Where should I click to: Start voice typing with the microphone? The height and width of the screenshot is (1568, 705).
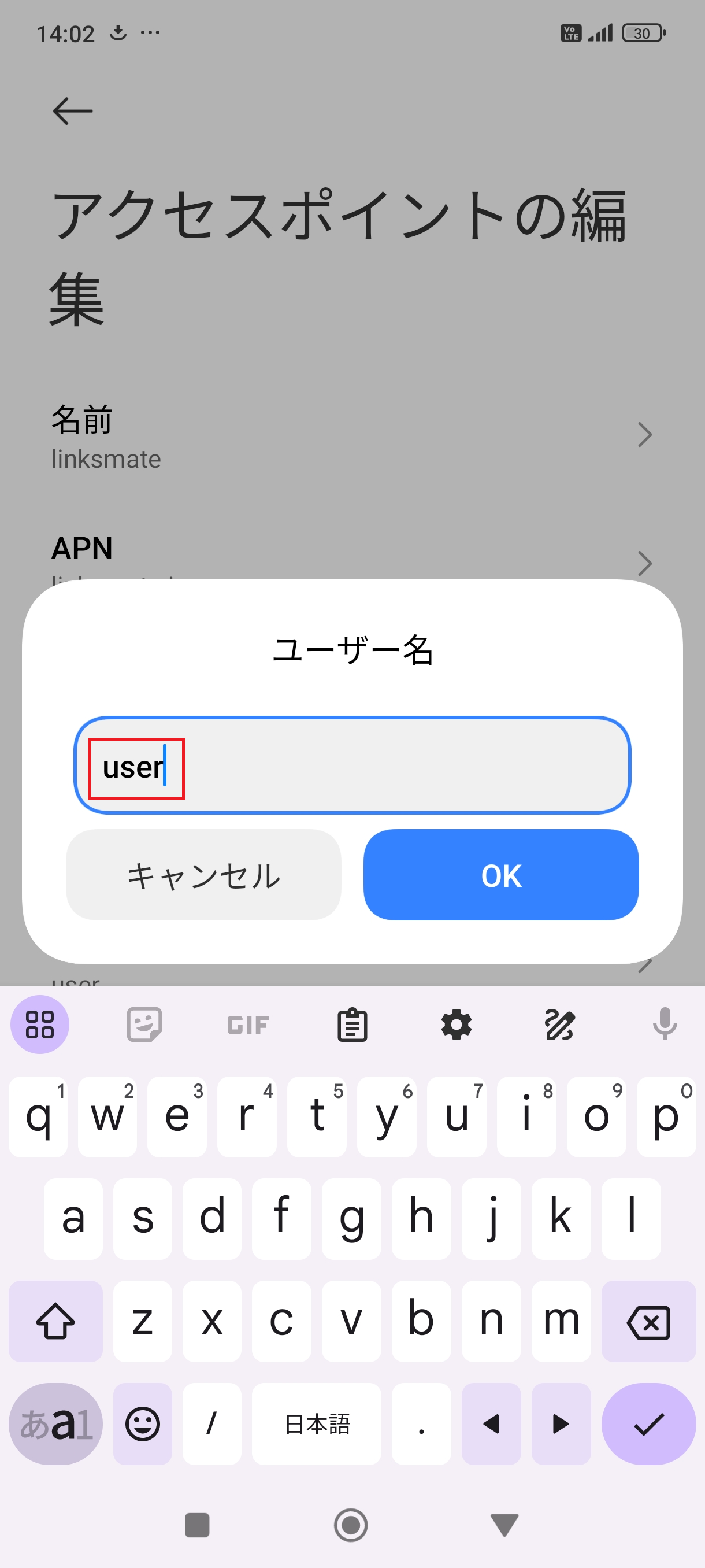(664, 1025)
